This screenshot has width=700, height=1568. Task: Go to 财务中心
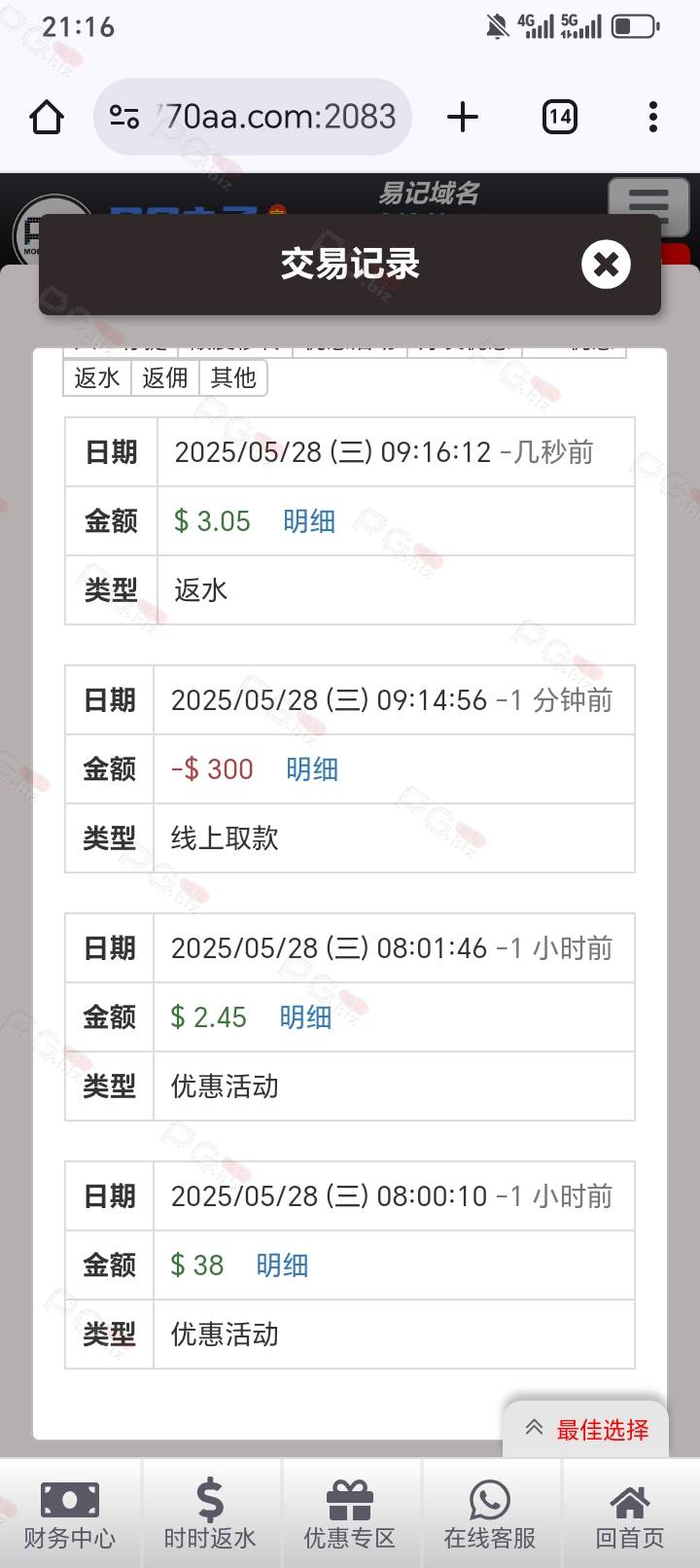[x=70, y=1514]
